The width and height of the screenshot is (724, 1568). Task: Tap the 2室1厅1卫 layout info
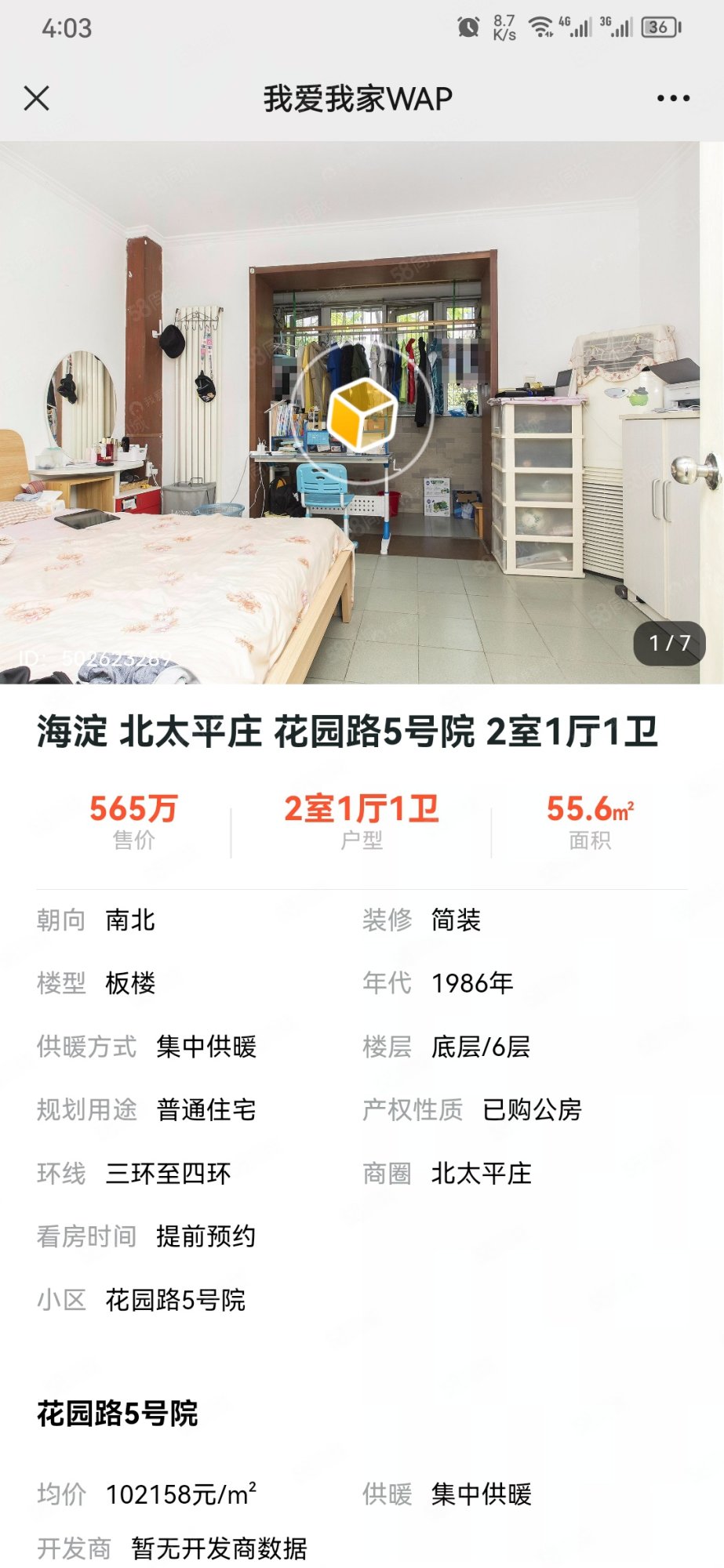361,808
